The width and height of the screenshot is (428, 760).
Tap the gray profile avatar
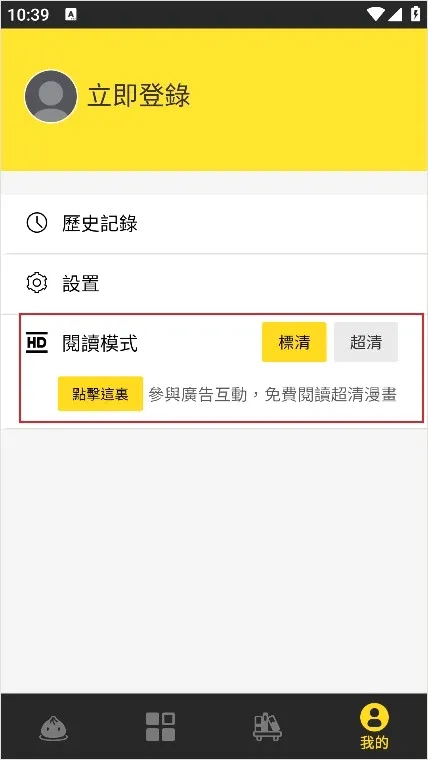click(x=51, y=96)
